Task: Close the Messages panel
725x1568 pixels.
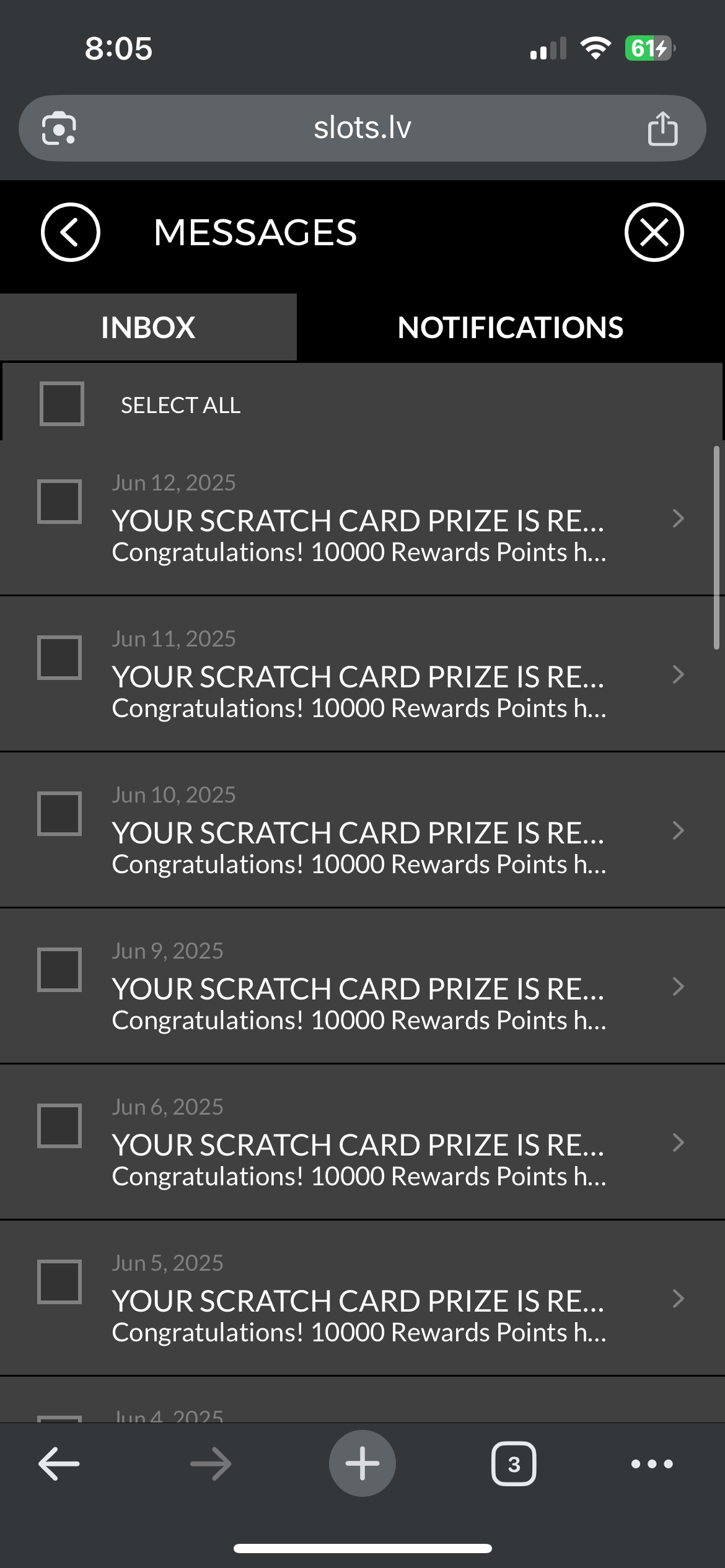Action: [654, 232]
